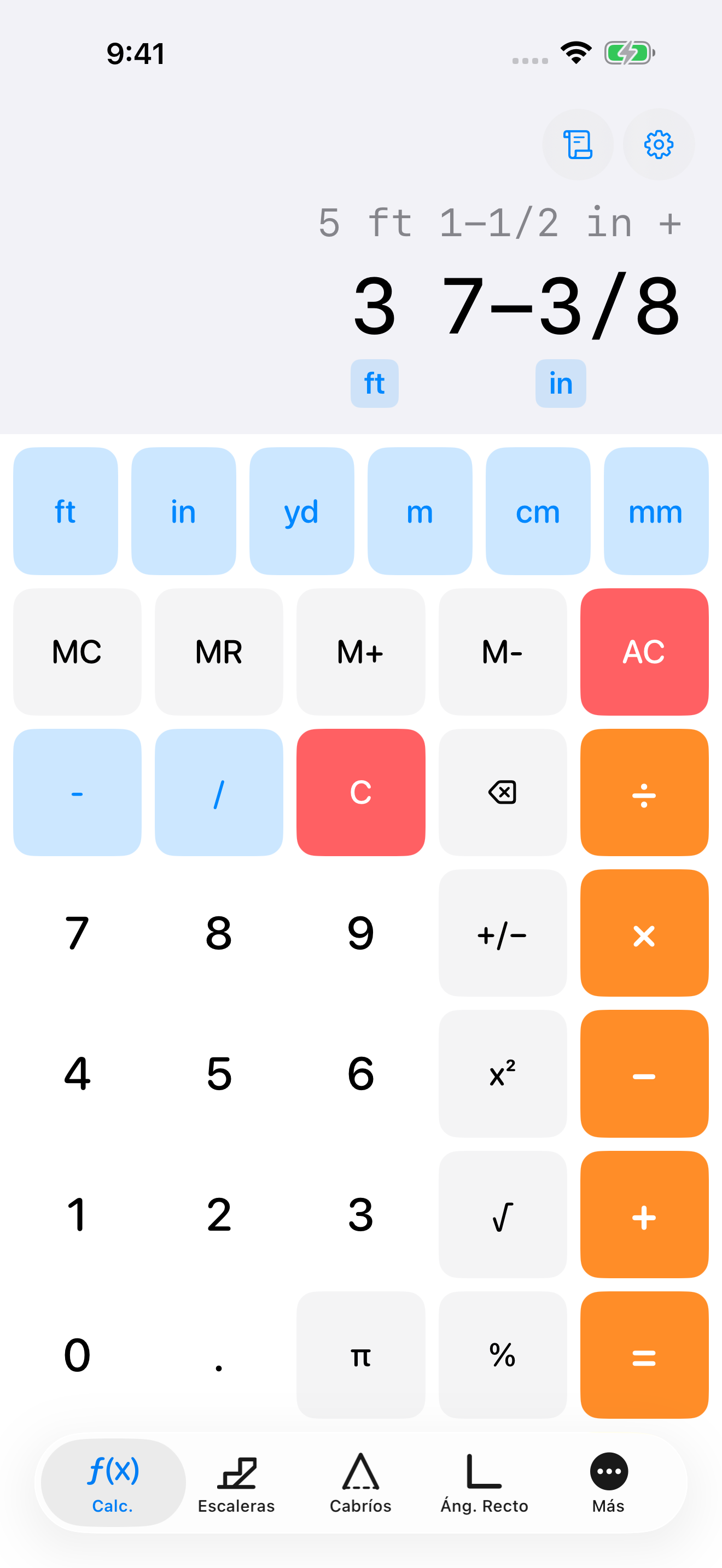Tap the red C clear key
The height and width of the screenshot is (1568, 722).
click(360, 793)
